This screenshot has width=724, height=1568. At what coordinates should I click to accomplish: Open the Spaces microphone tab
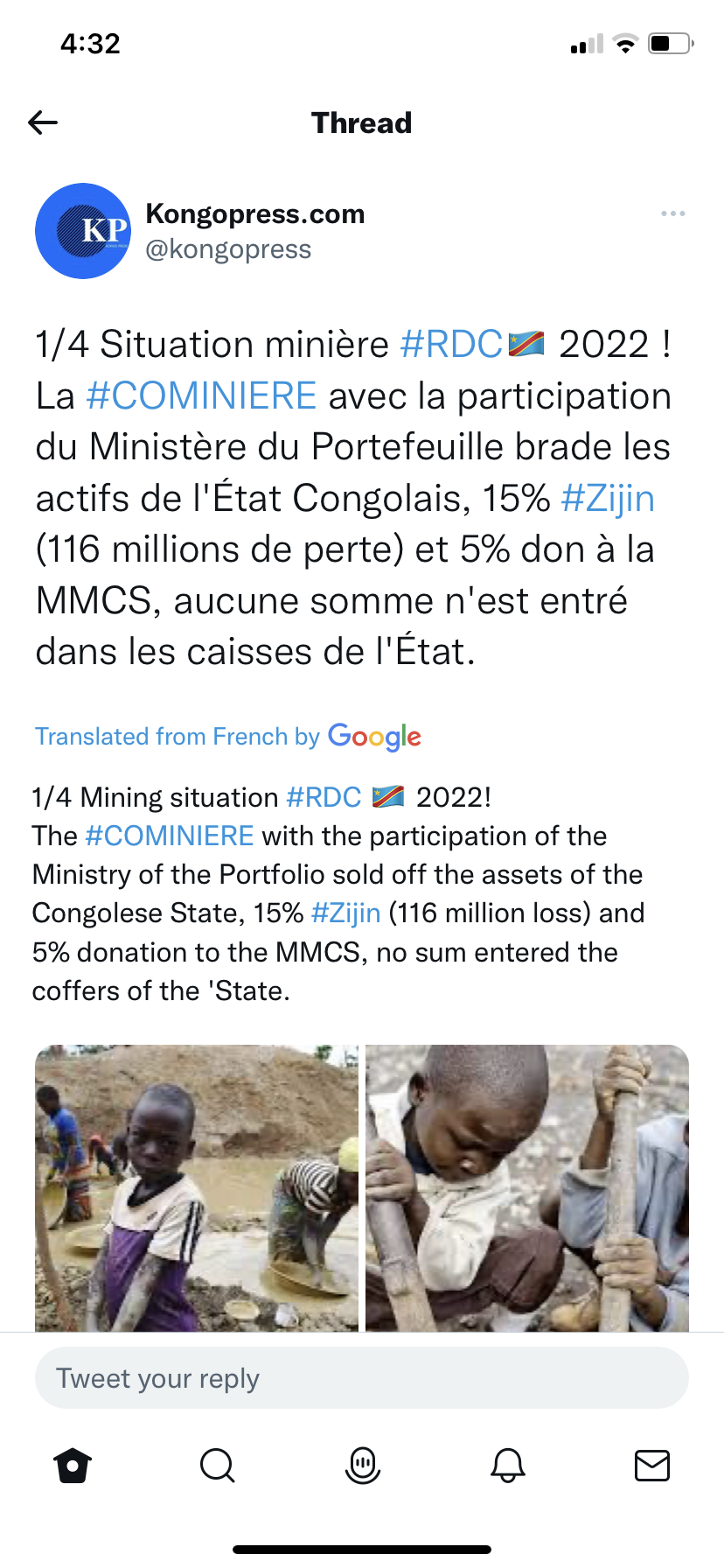click(x=362, y=1465)
